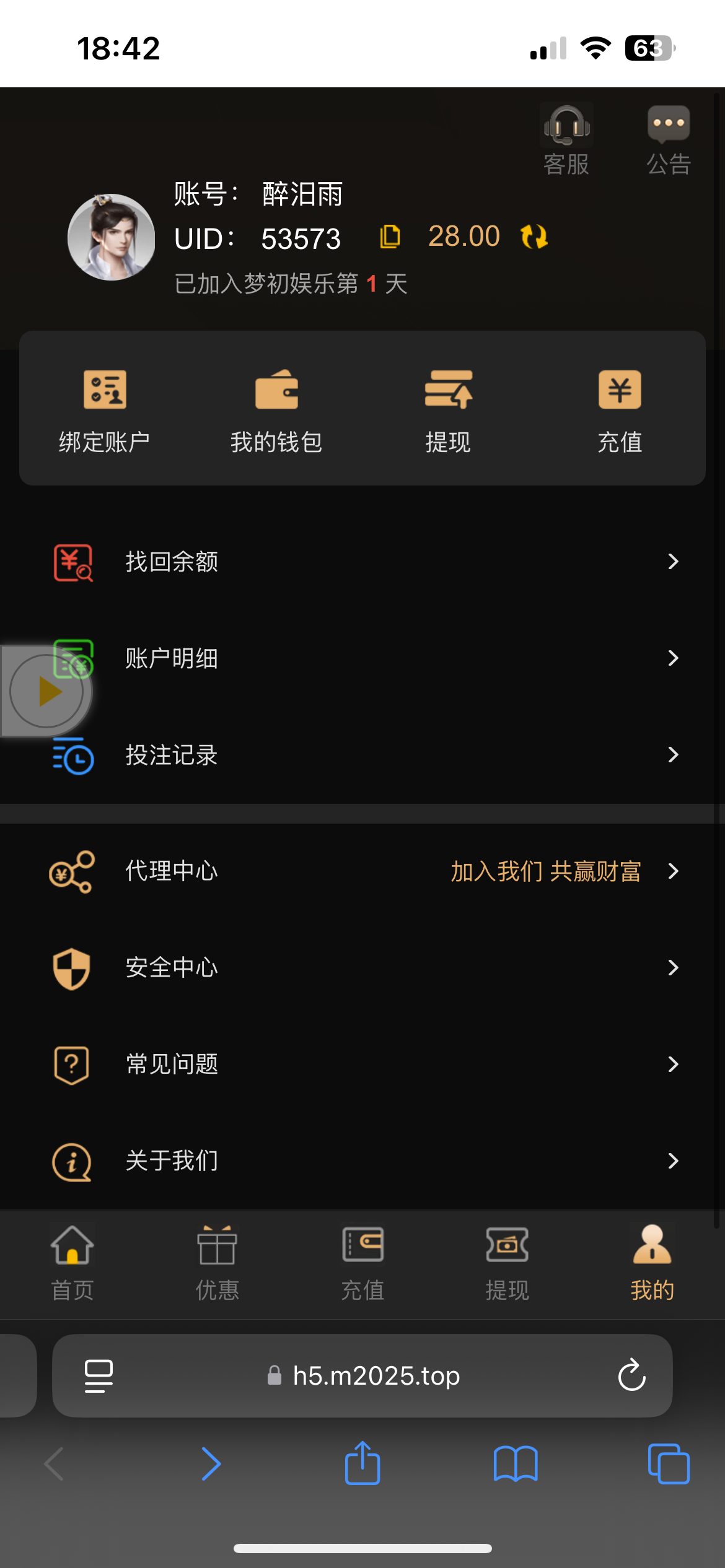725x1568 pixels.
Task: Refresh the 28.00 balance
Action: point(534,237)
